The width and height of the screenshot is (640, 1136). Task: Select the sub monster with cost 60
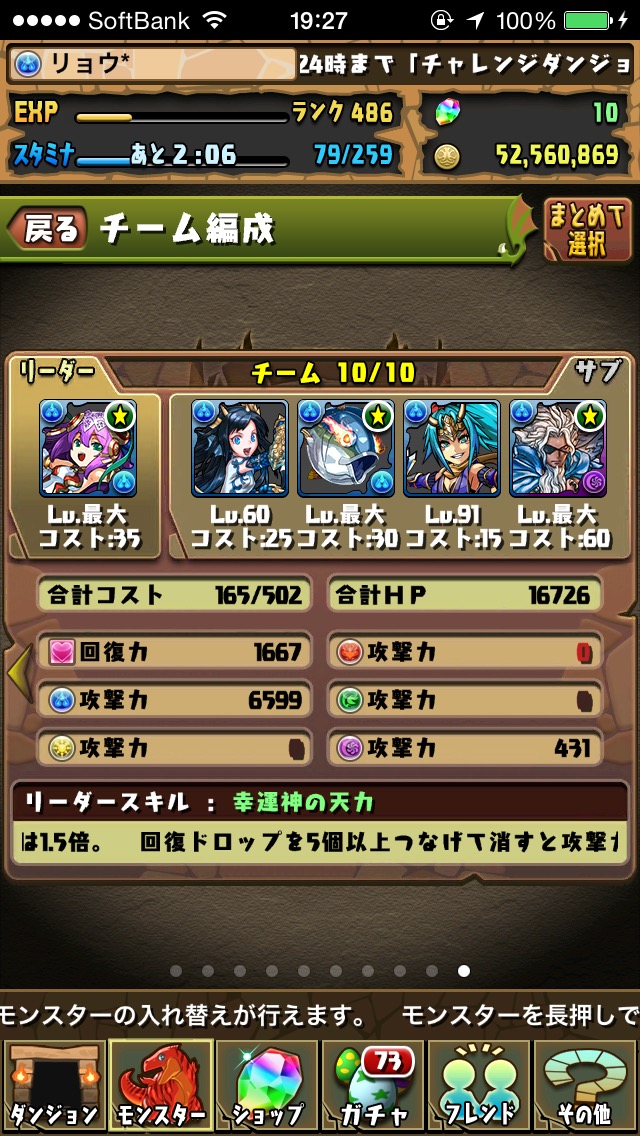(x=557, y=448)
